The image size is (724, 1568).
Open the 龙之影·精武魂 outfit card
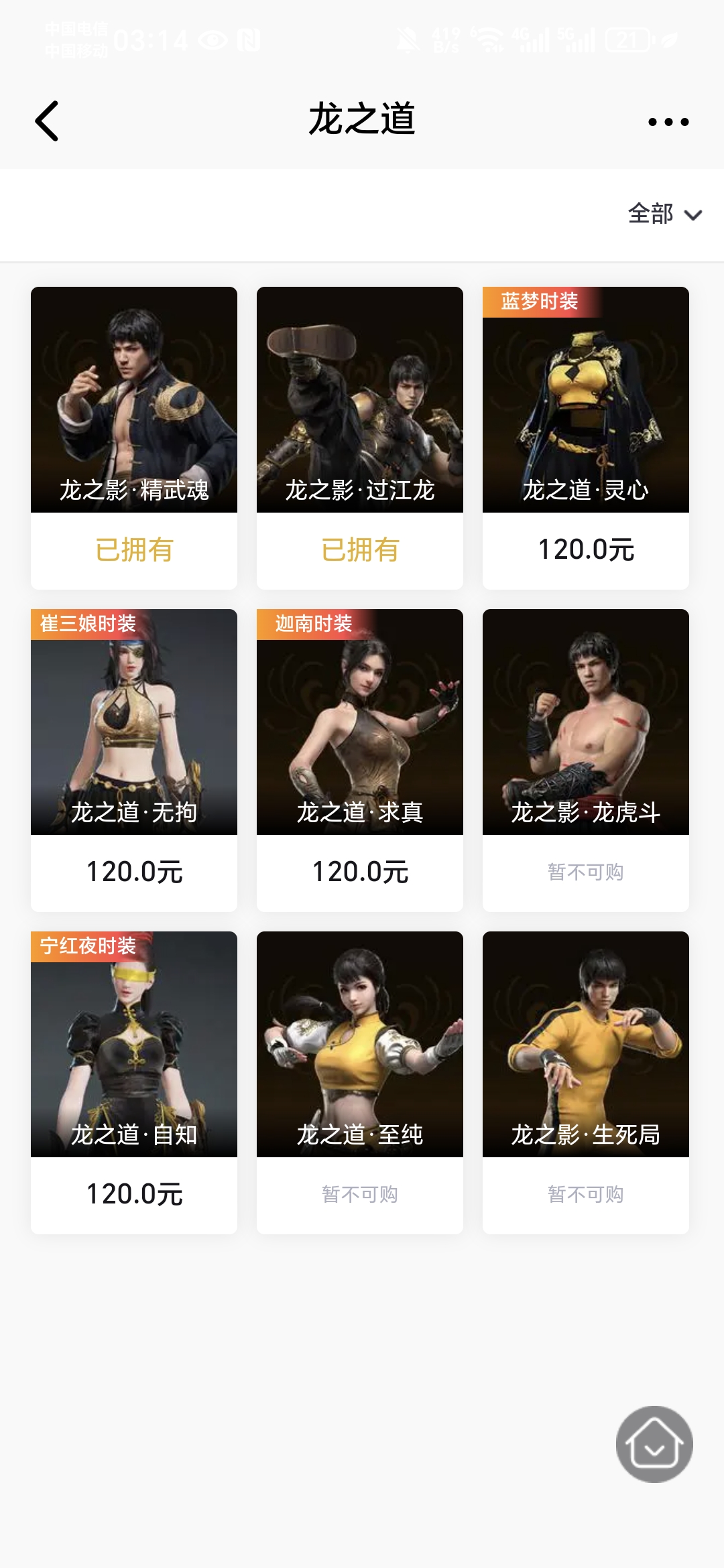(134, 438)
